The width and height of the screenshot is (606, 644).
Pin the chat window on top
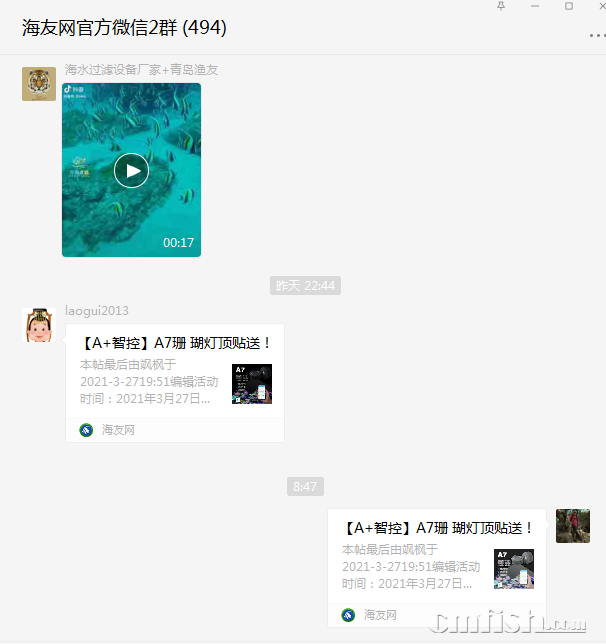click(x=501, y=6)
